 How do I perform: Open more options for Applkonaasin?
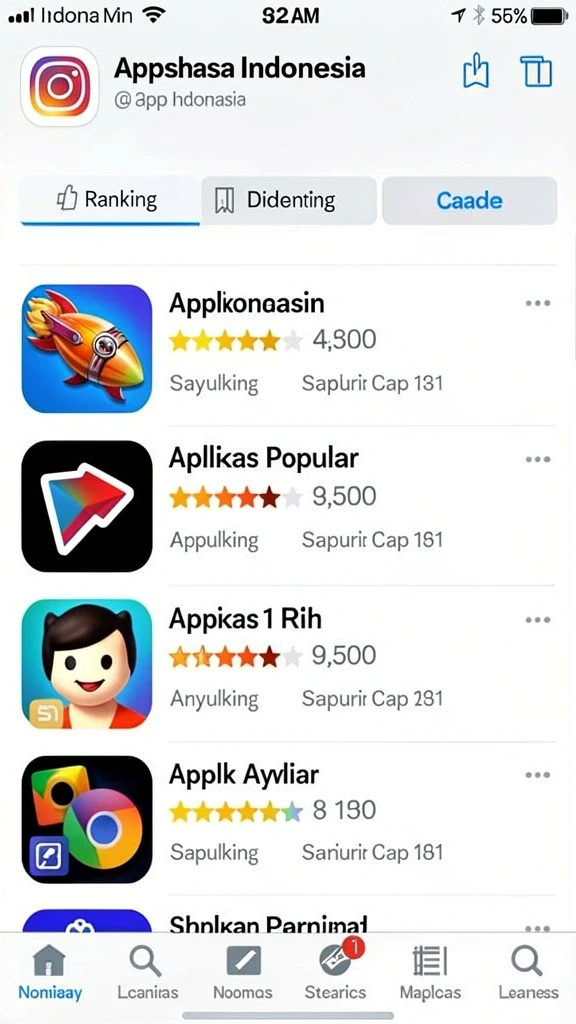click(x=537, y=303)
